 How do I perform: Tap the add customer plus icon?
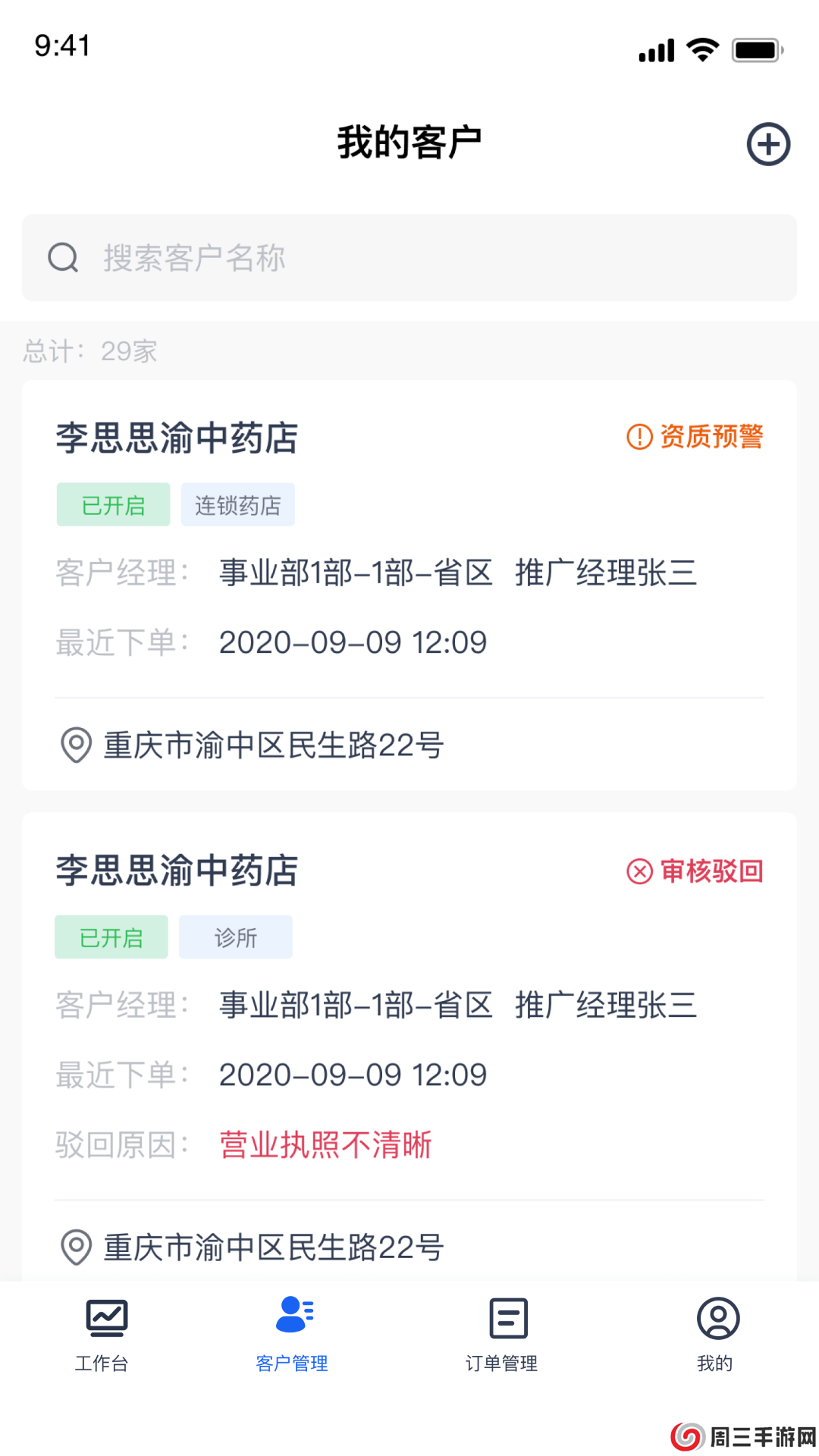pyautogui.click(x=768, y=144)
